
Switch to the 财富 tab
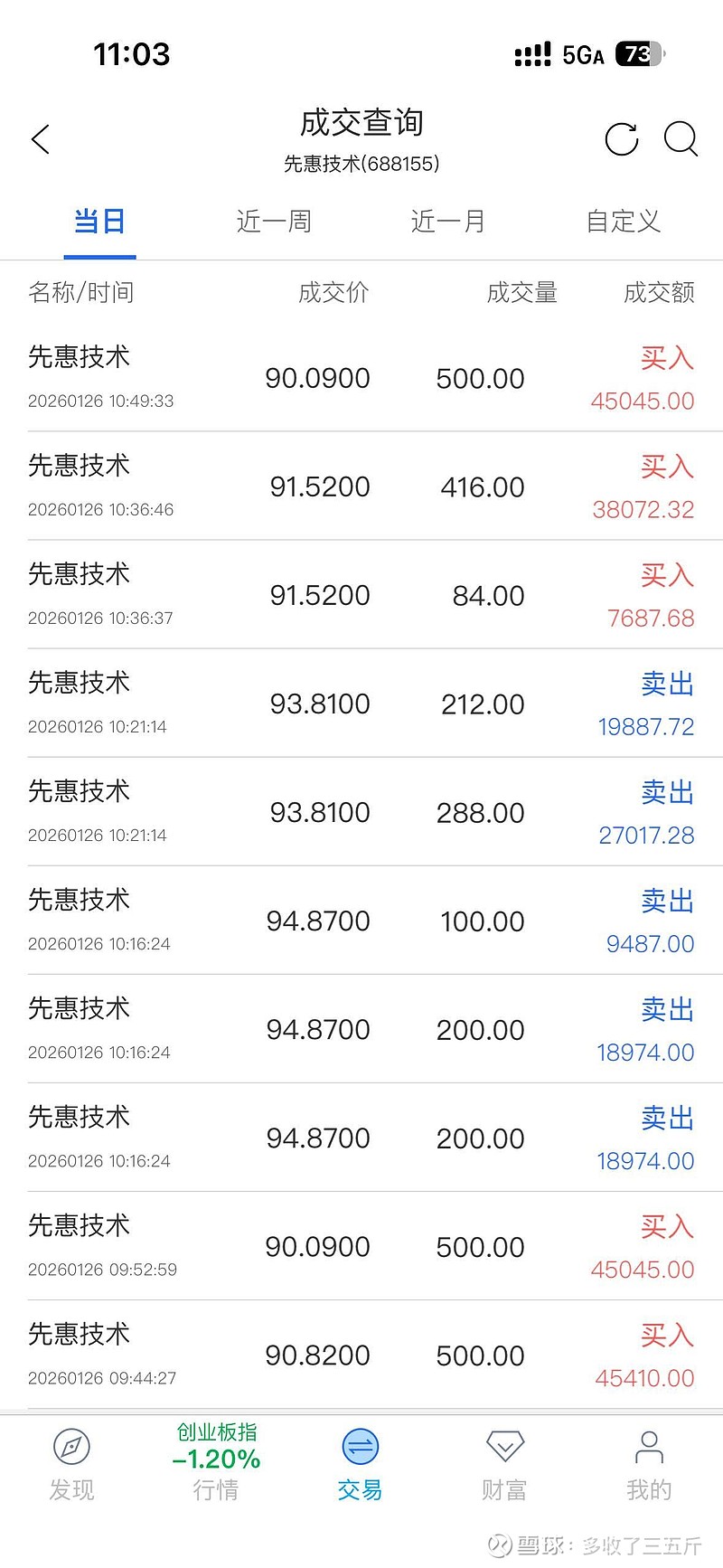(504, 1465)
